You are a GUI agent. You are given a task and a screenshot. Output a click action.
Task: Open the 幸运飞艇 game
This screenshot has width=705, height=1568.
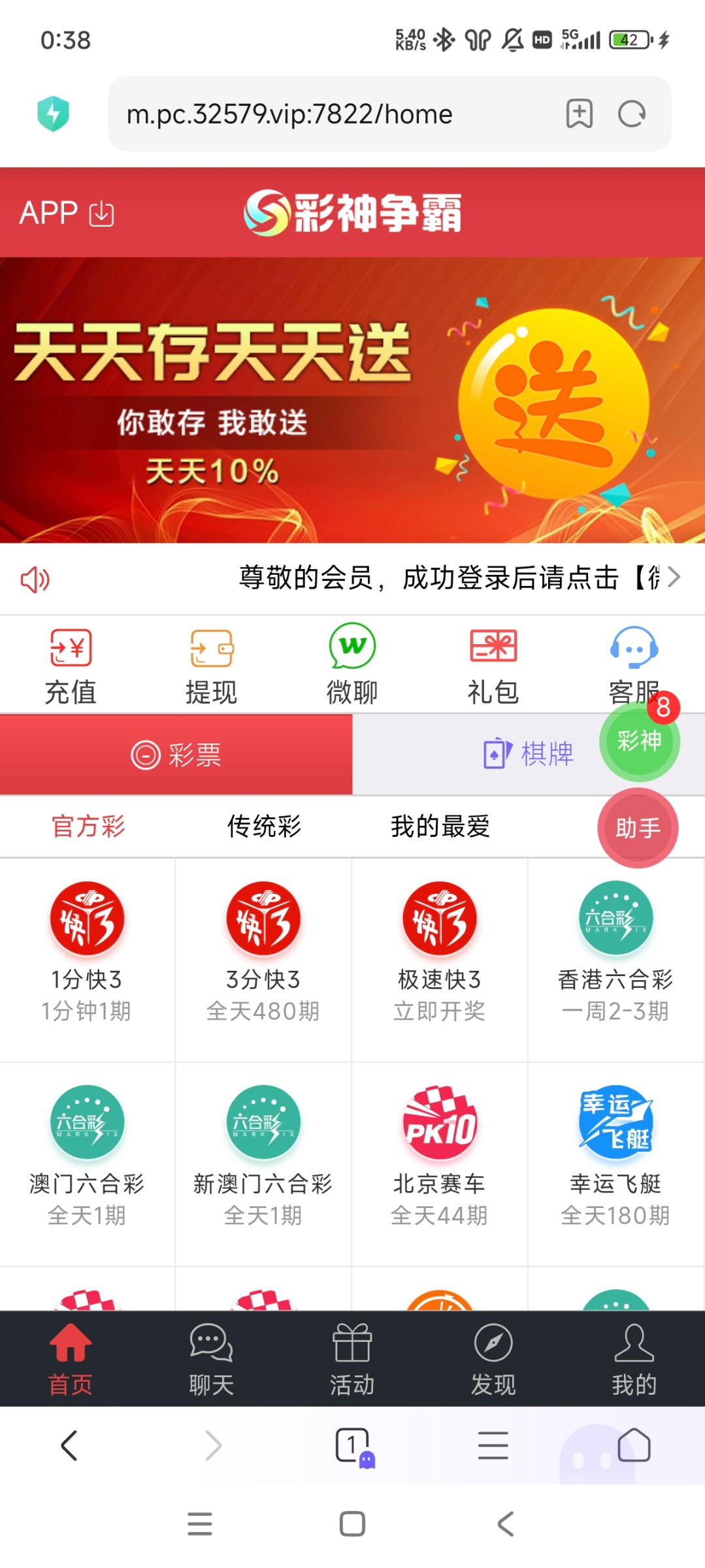point(615,1153)
